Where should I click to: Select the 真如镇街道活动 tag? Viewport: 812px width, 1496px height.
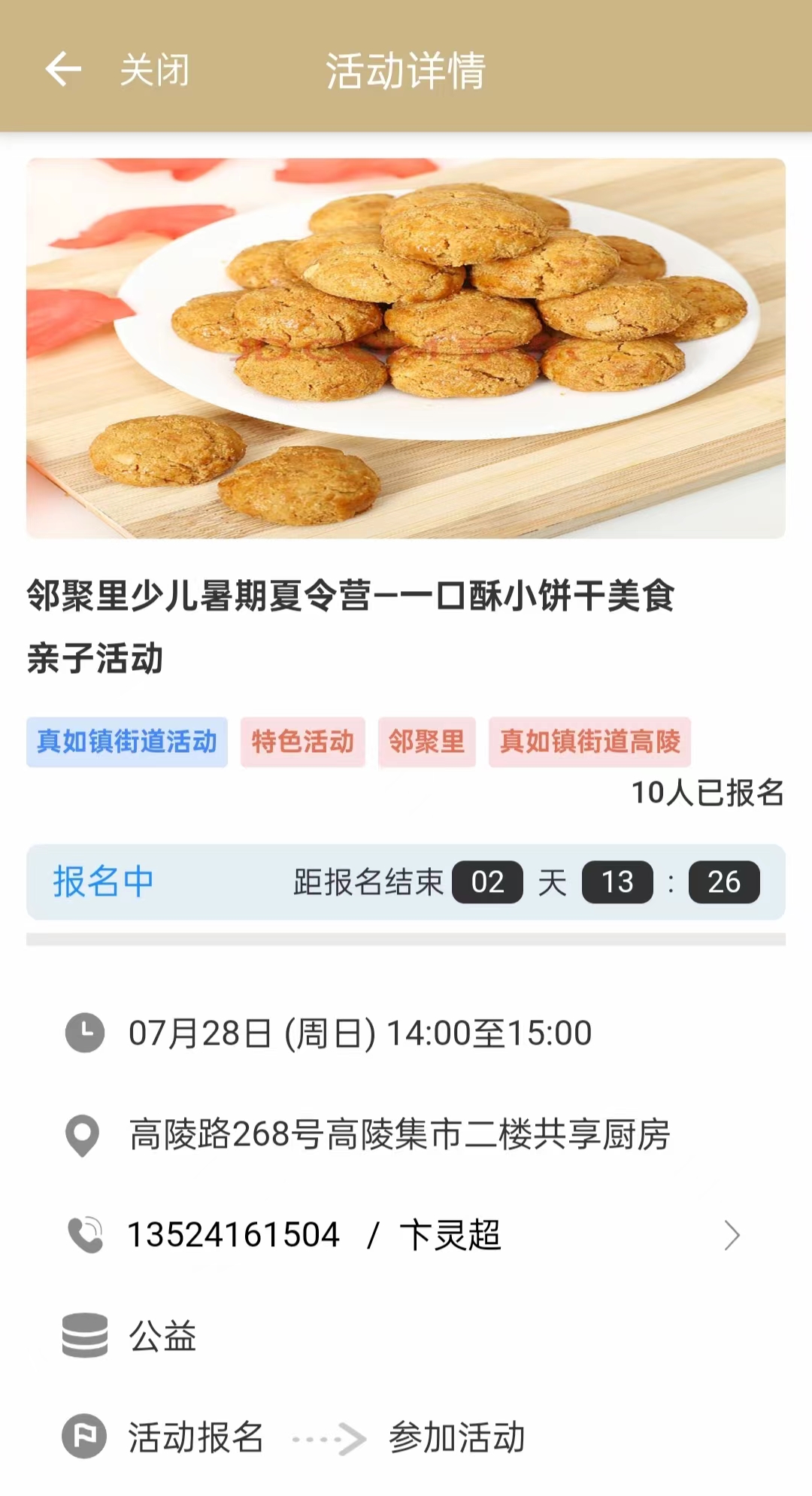point(127,742)
